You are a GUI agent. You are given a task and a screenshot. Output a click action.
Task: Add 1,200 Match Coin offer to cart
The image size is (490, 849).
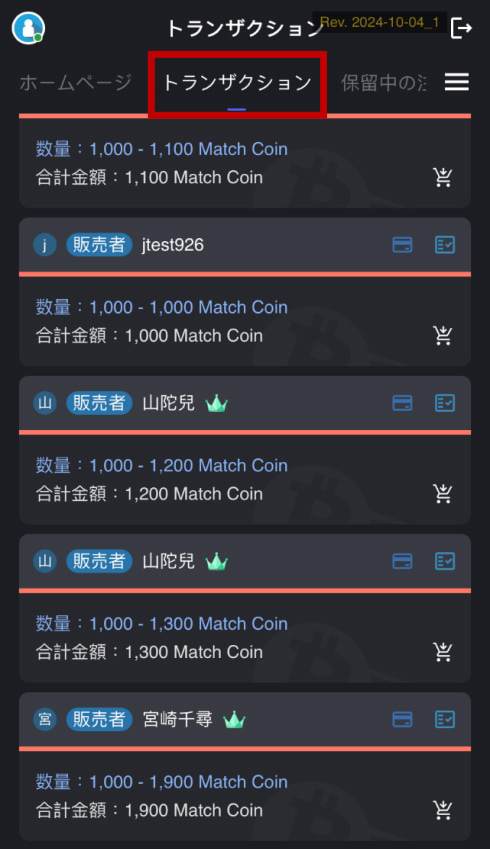[x=443, y=493]
